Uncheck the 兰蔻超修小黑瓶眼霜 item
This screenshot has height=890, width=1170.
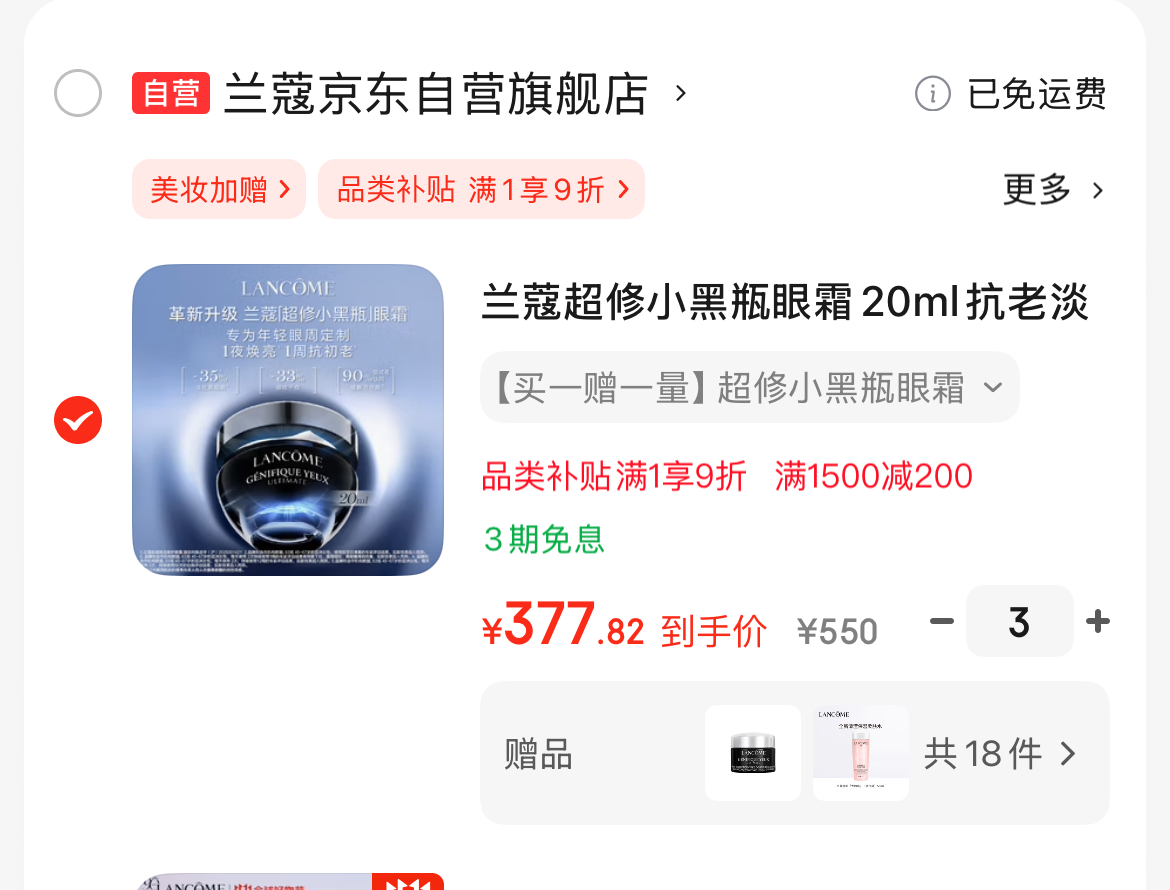tap(78, 421)
